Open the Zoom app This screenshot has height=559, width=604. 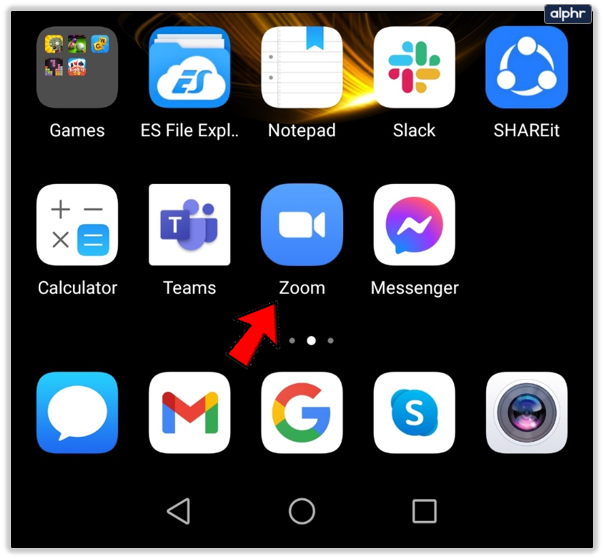(x=301, y=225)
